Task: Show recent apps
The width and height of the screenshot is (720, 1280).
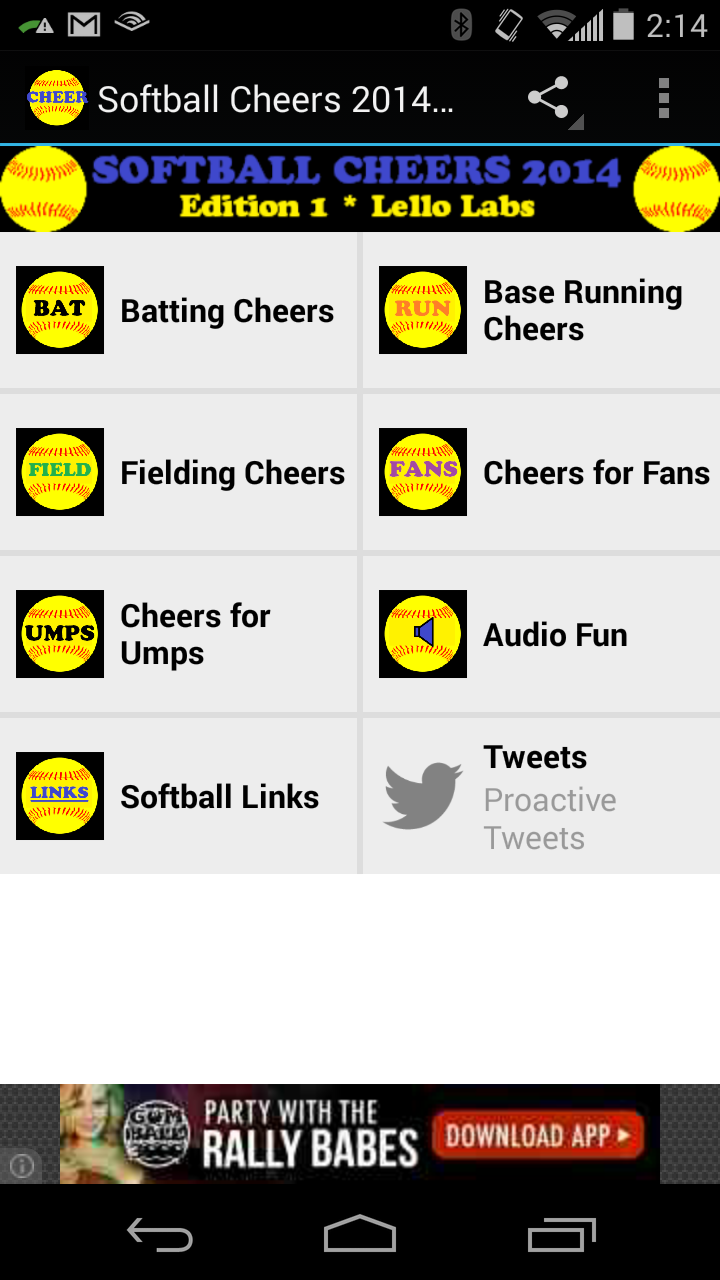Action: [561, 1236]
